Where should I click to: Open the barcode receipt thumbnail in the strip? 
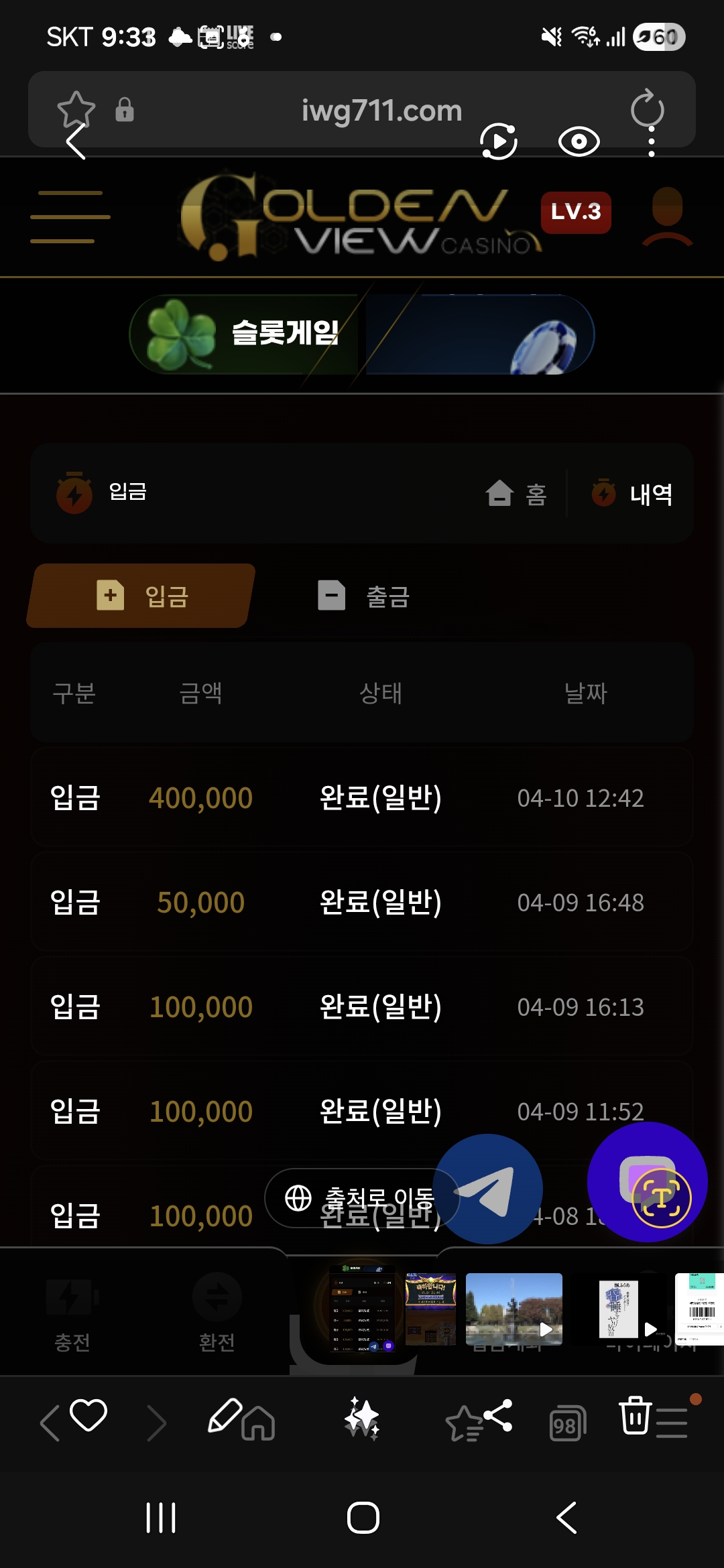[x=699, y=1309]
